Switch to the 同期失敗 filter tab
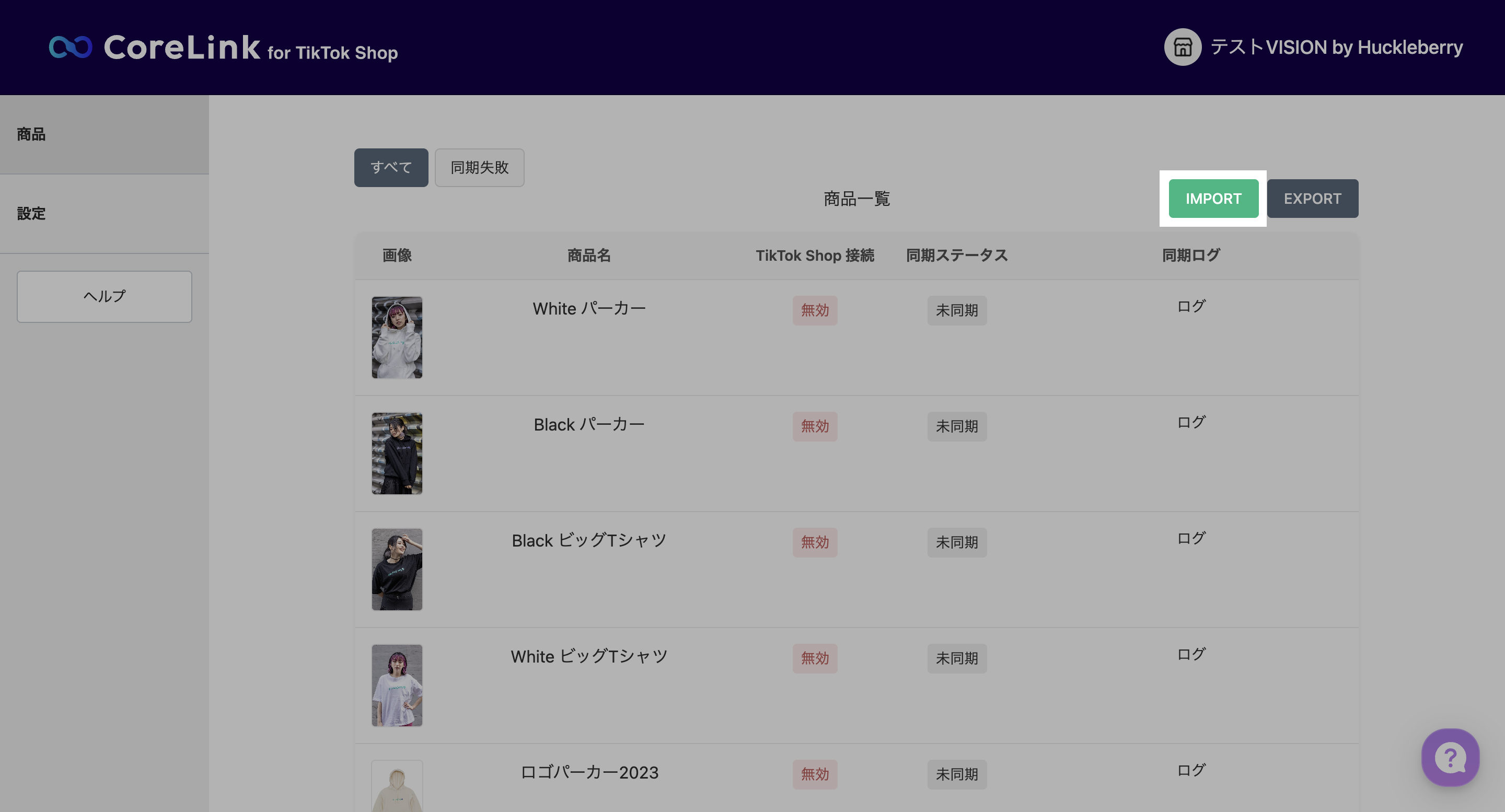The height and width of the screenshot is (812, 1505). pos(479,168)
